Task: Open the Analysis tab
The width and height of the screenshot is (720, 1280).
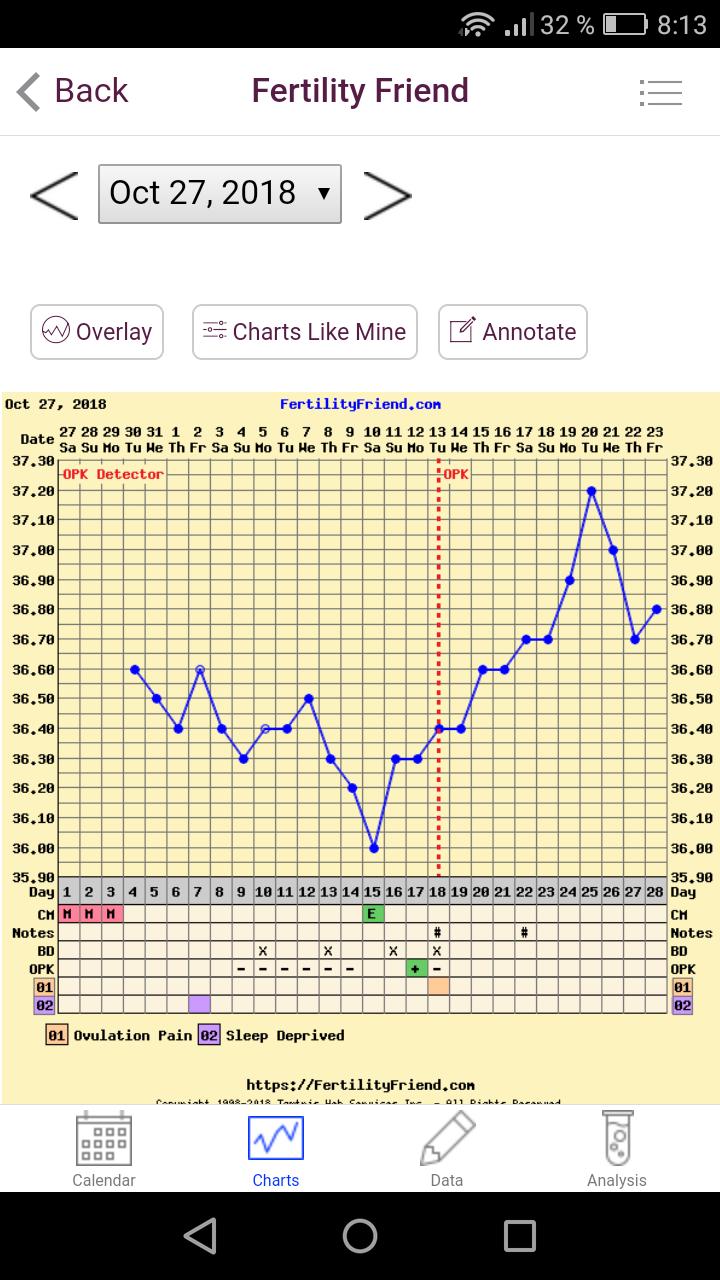Action: 616,1149
